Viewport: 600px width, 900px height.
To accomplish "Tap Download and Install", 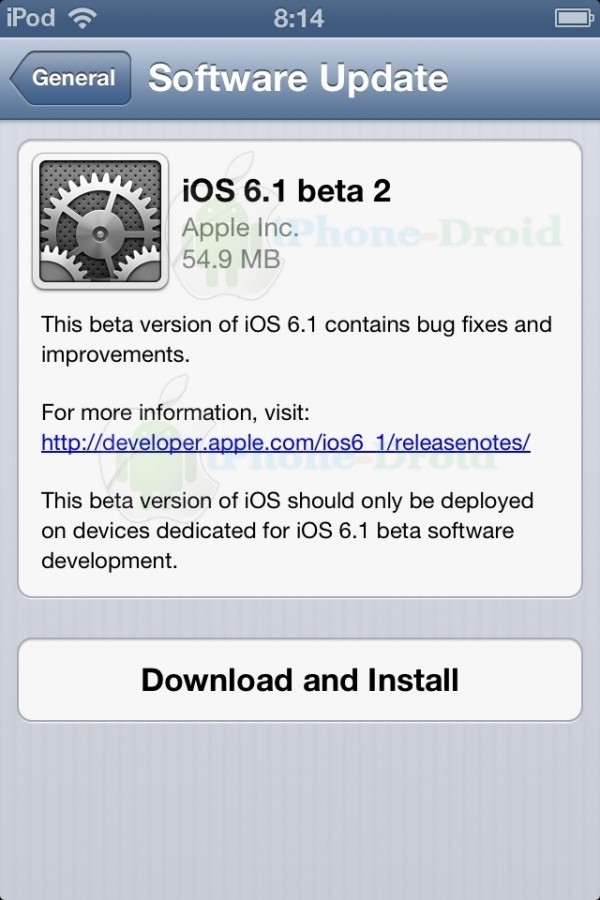I will point(300,680).
